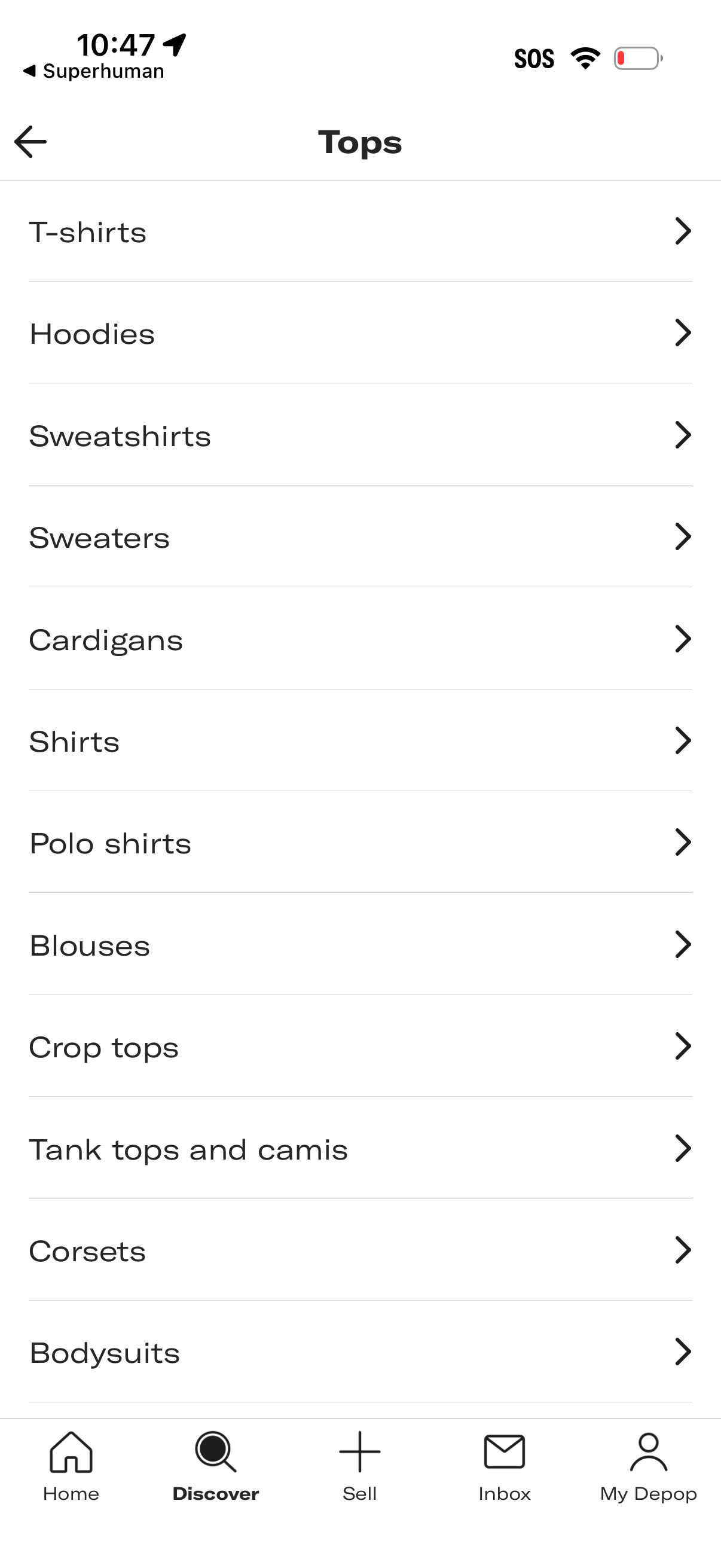Select the Sweaters category
Viewport: 721px width, 1568px height.
pos(360,537)
